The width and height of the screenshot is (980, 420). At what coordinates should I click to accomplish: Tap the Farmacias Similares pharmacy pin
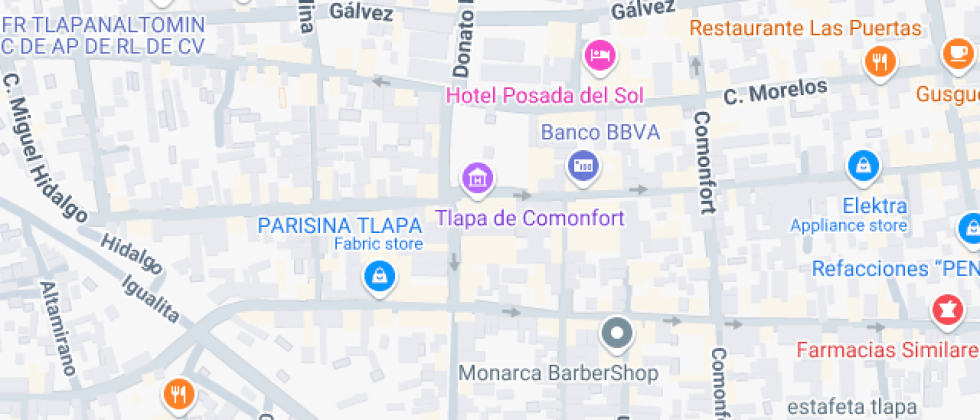(942, 310)
